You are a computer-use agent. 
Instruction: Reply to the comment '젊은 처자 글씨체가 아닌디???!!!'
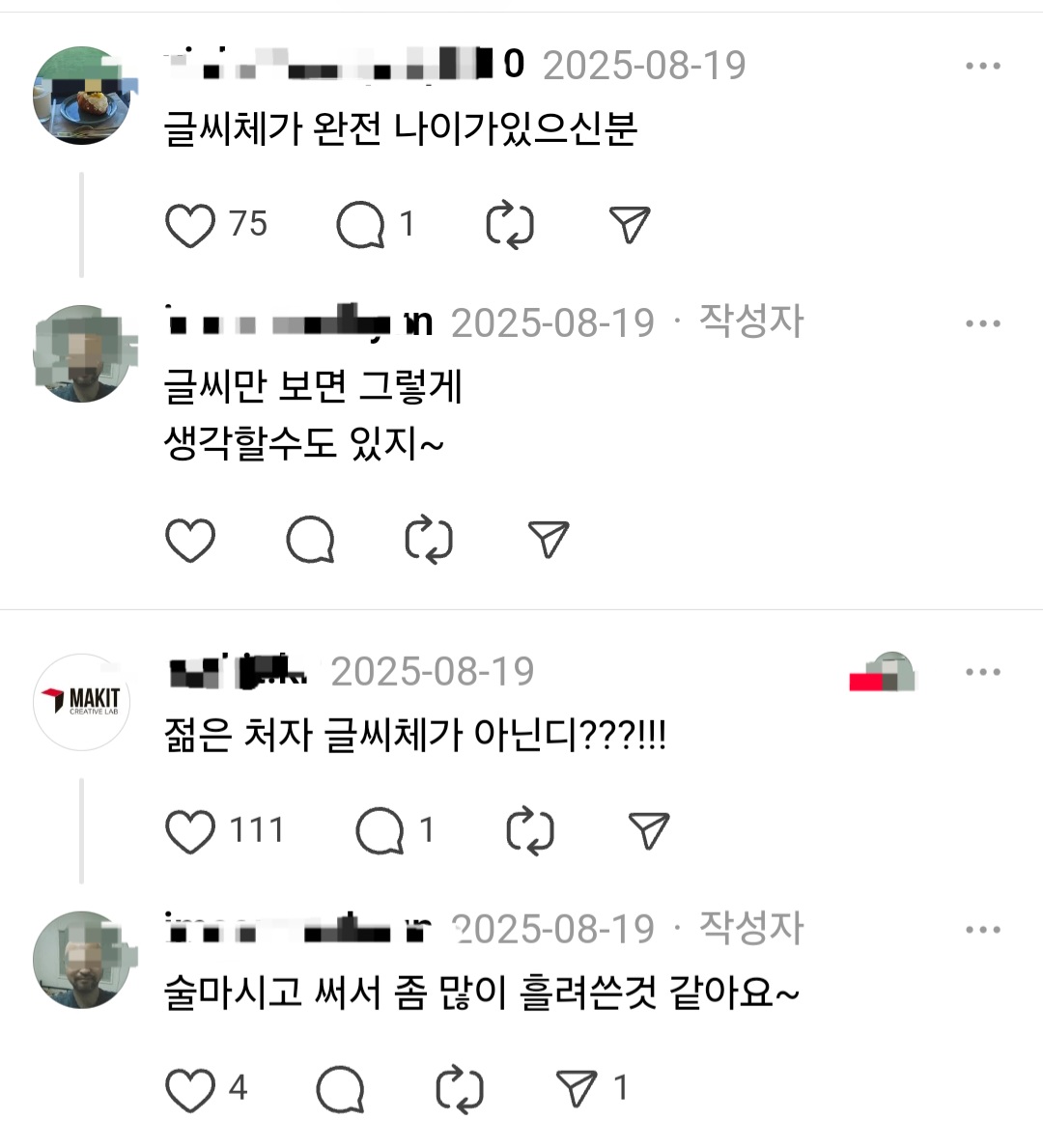click(x=380, y=831)
